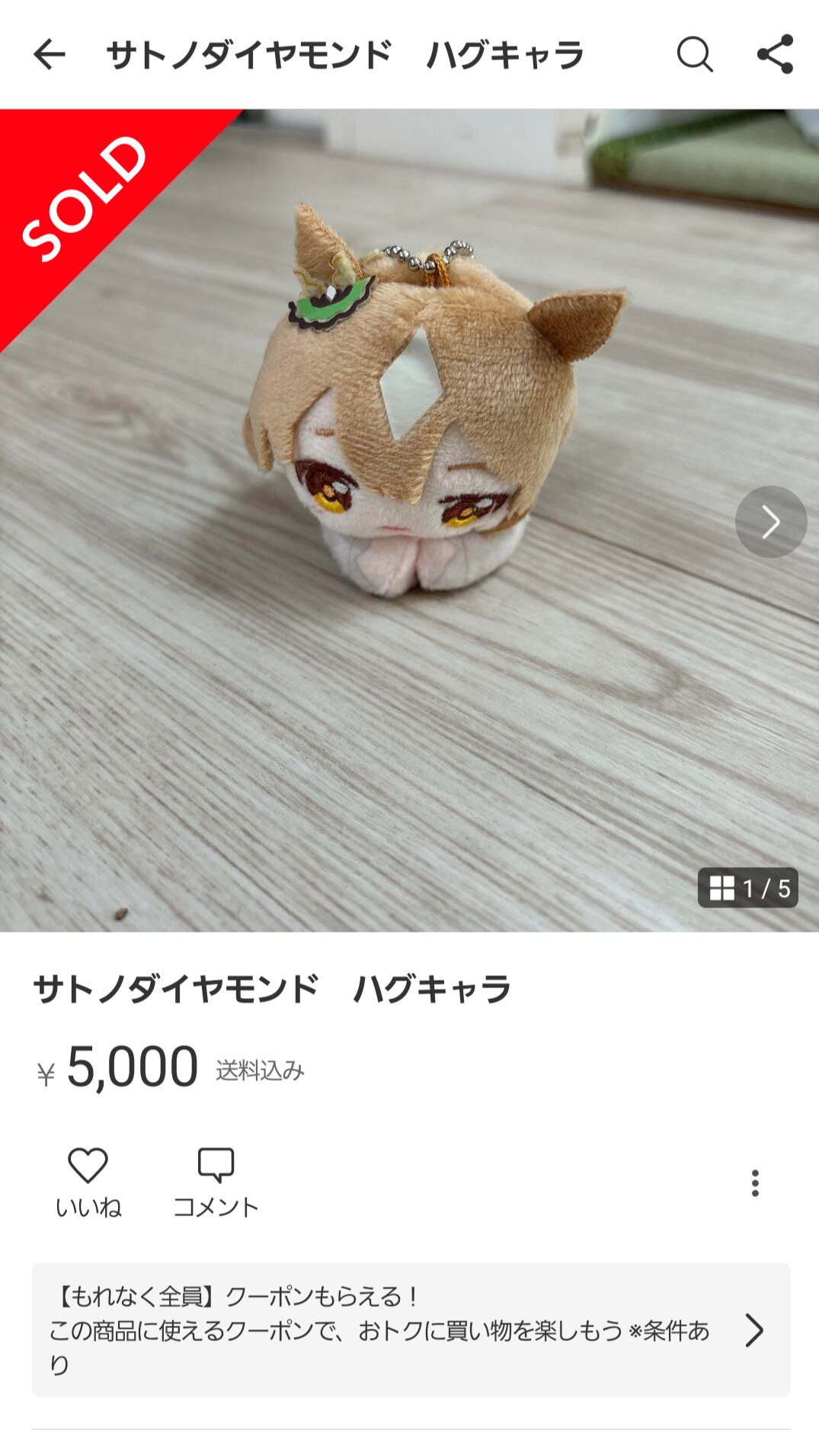Viewport: 819px width, 1456px height.
Task: Open the main product photo
Action: click(409, 520)
